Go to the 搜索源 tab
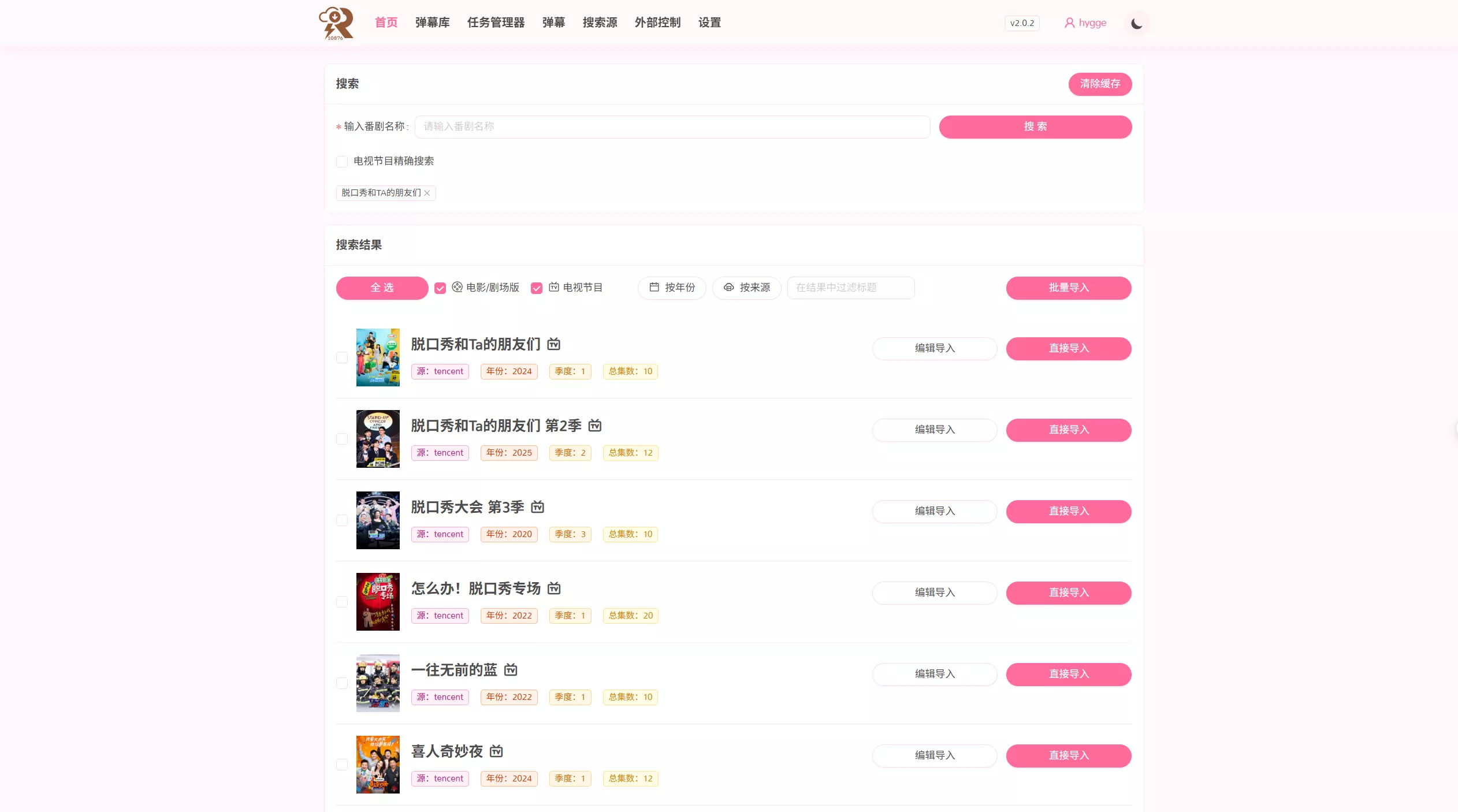The height and width of the screenshot is (812, 1458). click(600, 23)
